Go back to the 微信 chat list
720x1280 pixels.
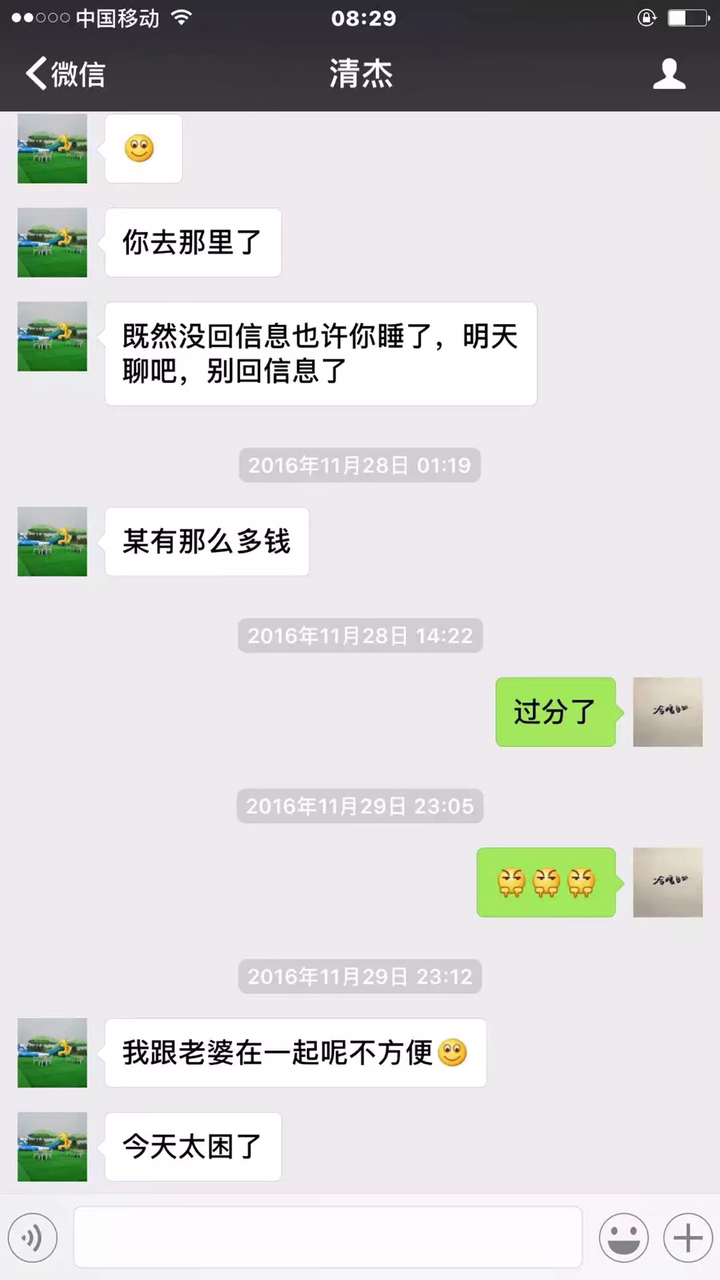(66, 74)
